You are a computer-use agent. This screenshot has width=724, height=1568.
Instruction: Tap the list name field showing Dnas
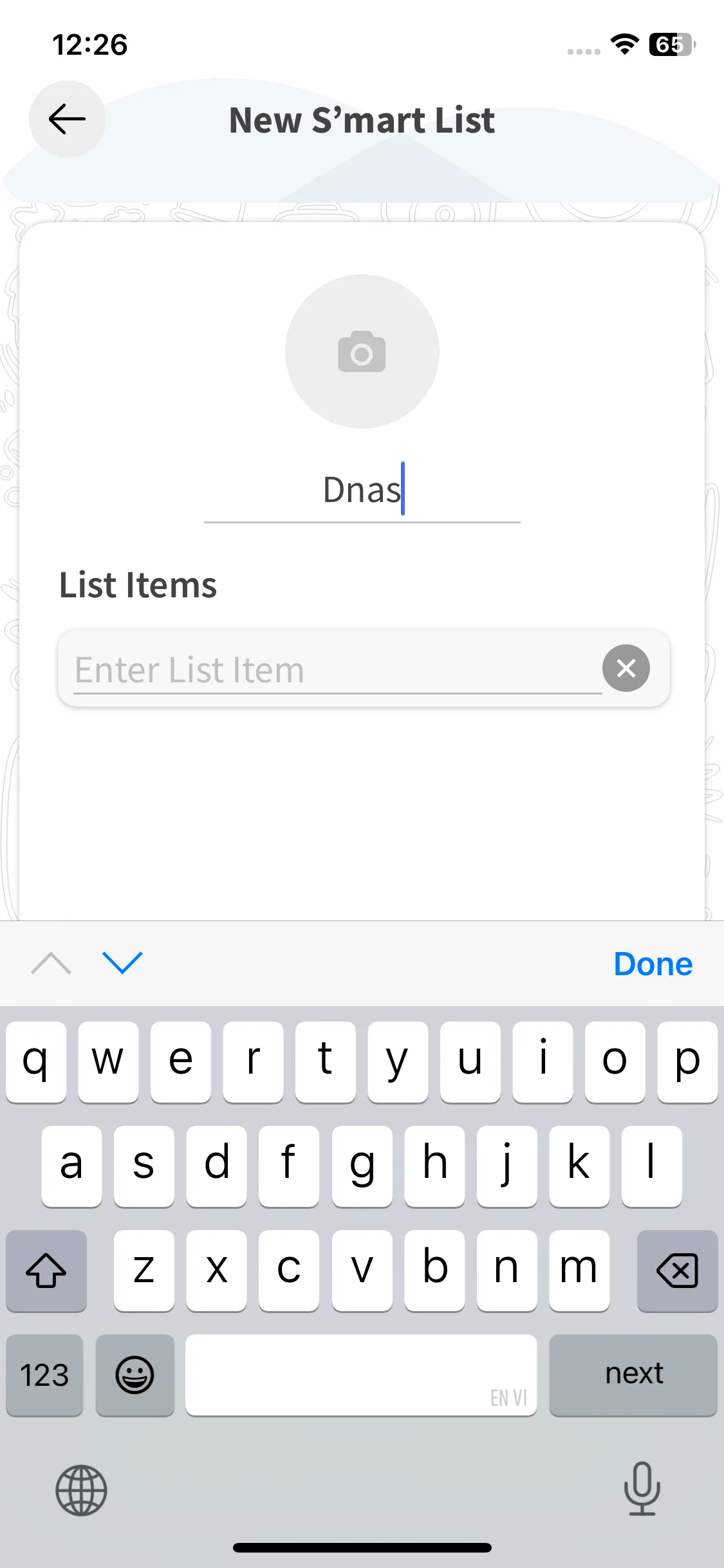[x=362, y=490]
